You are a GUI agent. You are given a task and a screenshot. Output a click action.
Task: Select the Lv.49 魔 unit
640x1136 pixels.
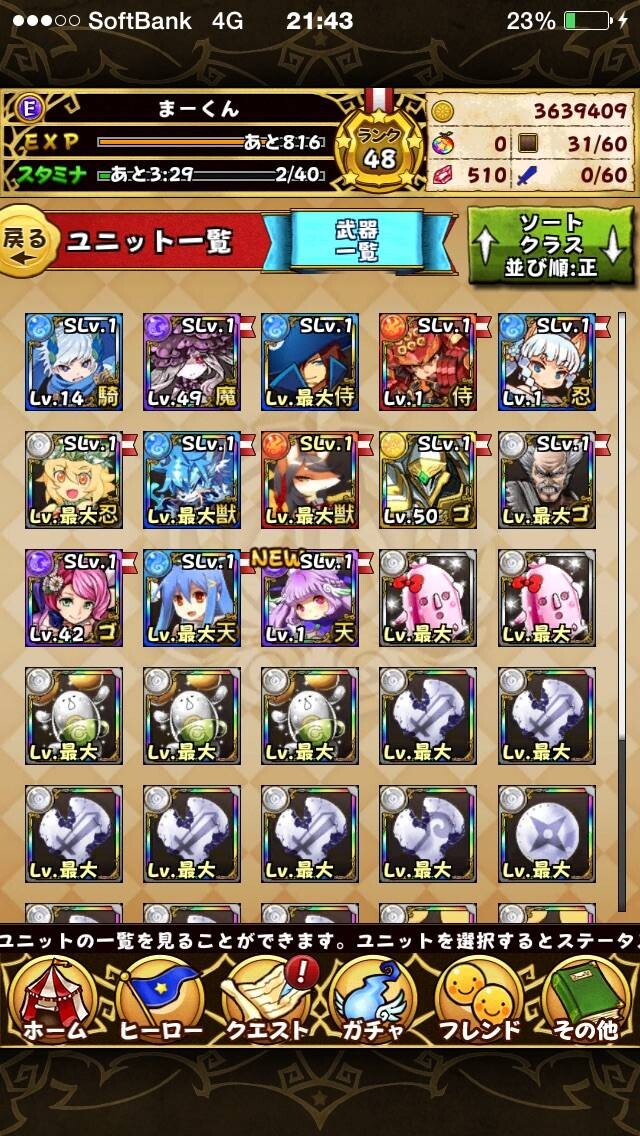coord(192,362)
